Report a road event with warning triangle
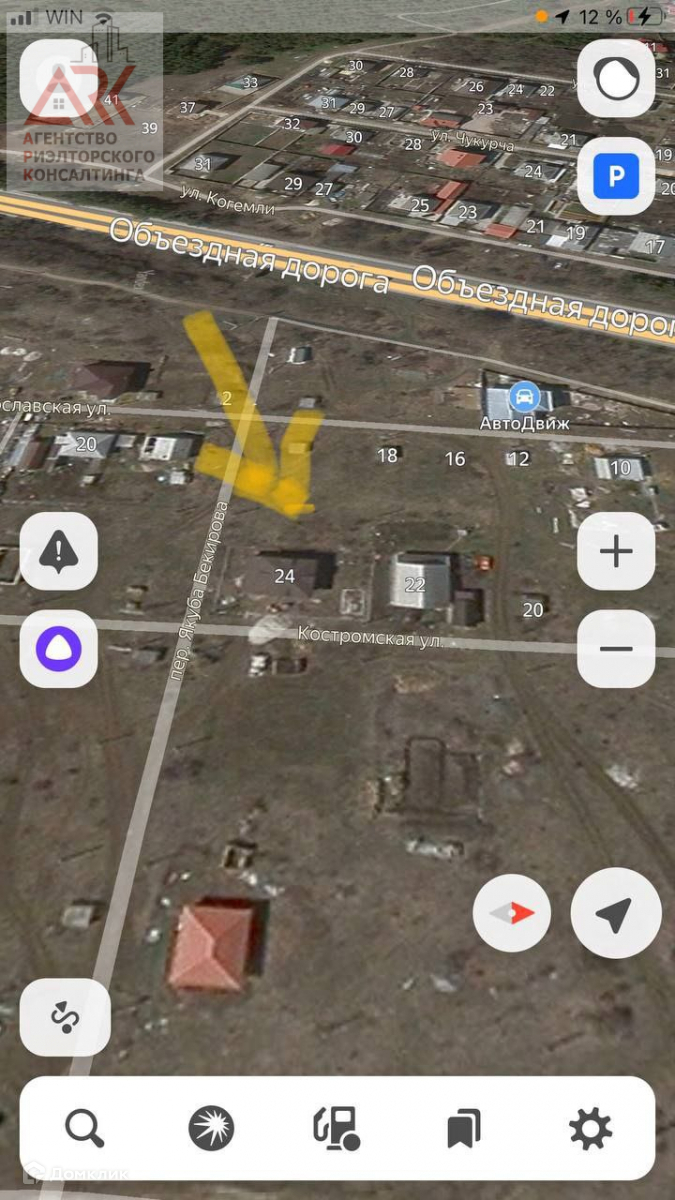675x1200 pixels. 59,551
